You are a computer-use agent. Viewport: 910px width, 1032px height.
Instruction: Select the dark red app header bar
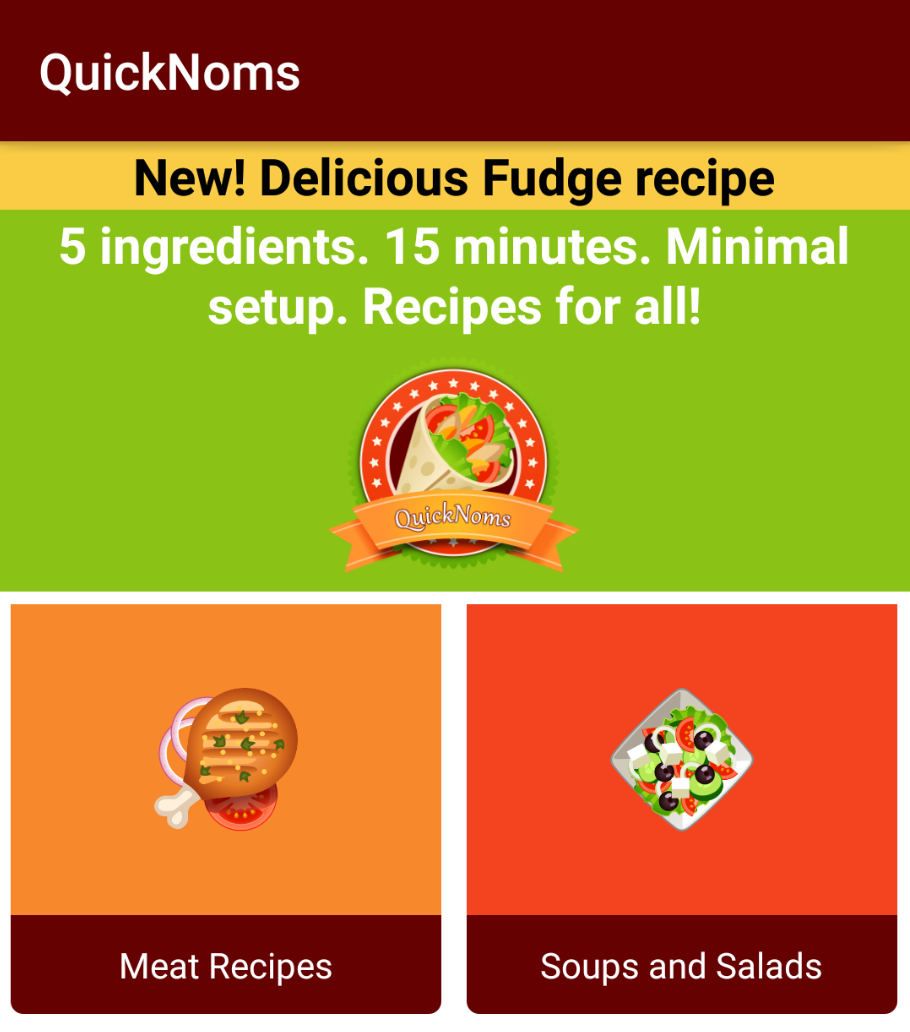600,70
